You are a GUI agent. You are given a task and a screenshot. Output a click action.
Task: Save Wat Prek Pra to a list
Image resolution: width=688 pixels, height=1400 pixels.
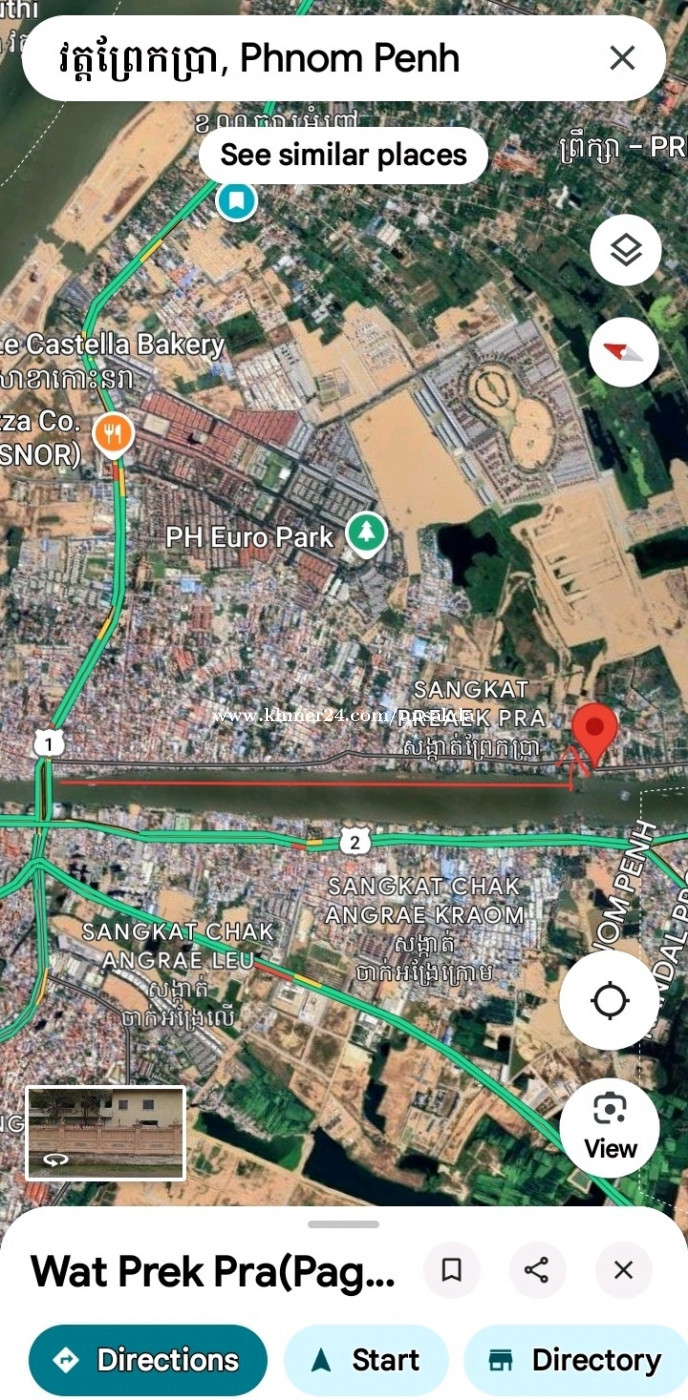pos(451,1270)
